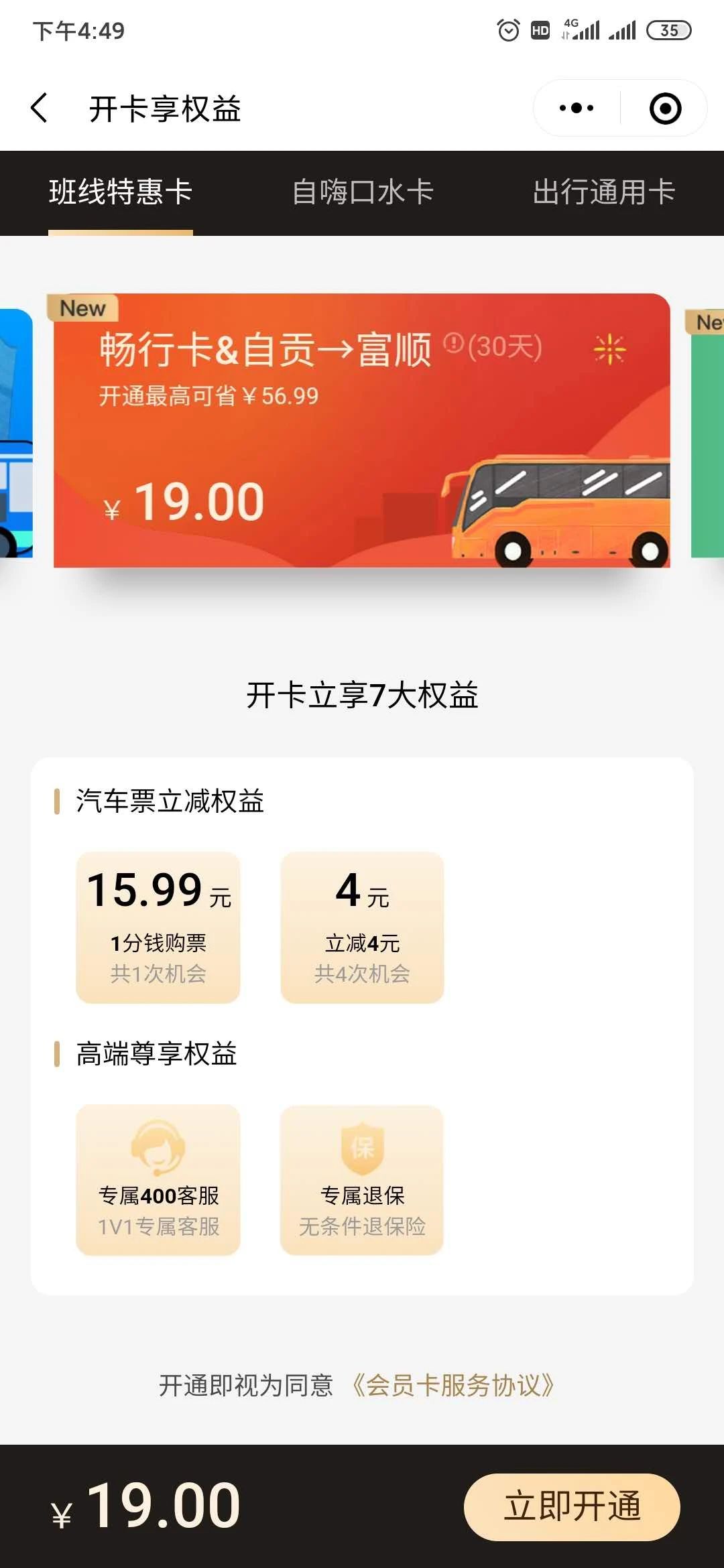724x1568 pixels.
Task: Select the 畅行卡&自贡→富顺 card
Action: (362, 430)
